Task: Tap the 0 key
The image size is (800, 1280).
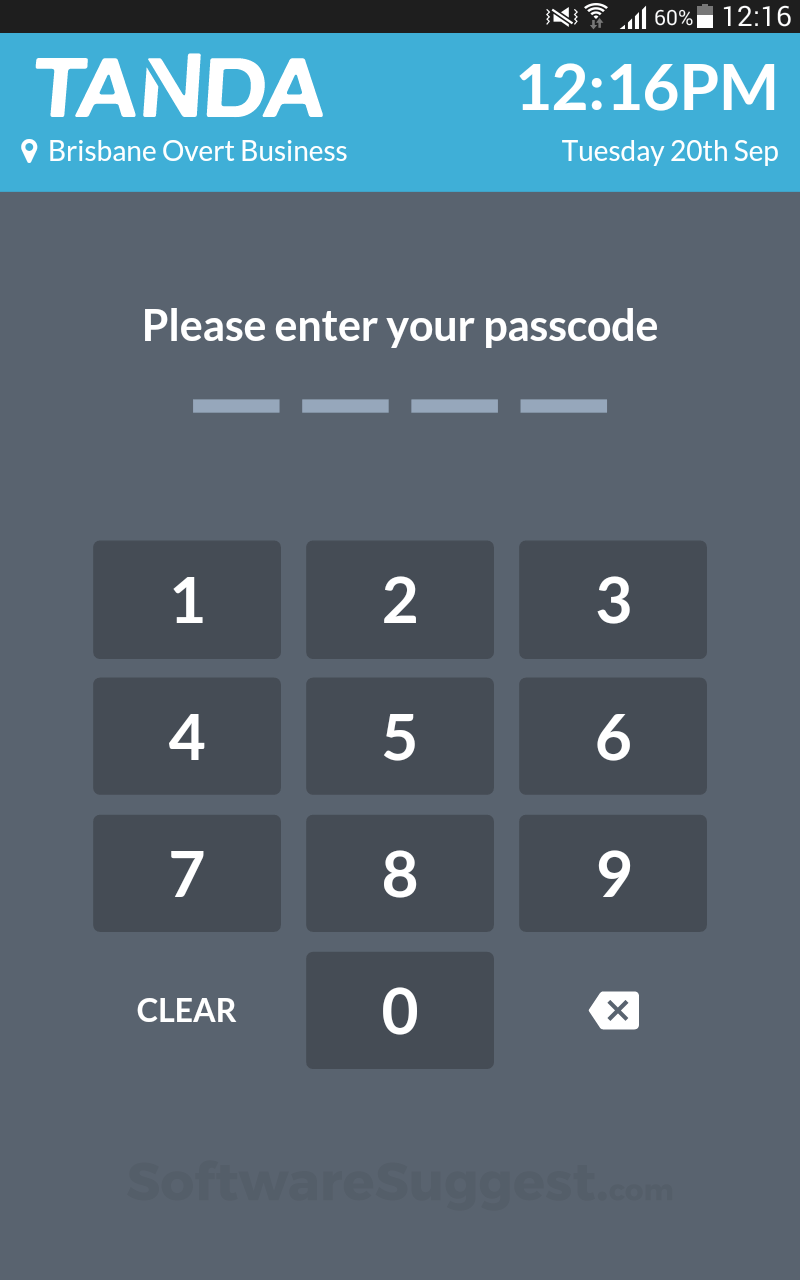Action: (400, 1010)
